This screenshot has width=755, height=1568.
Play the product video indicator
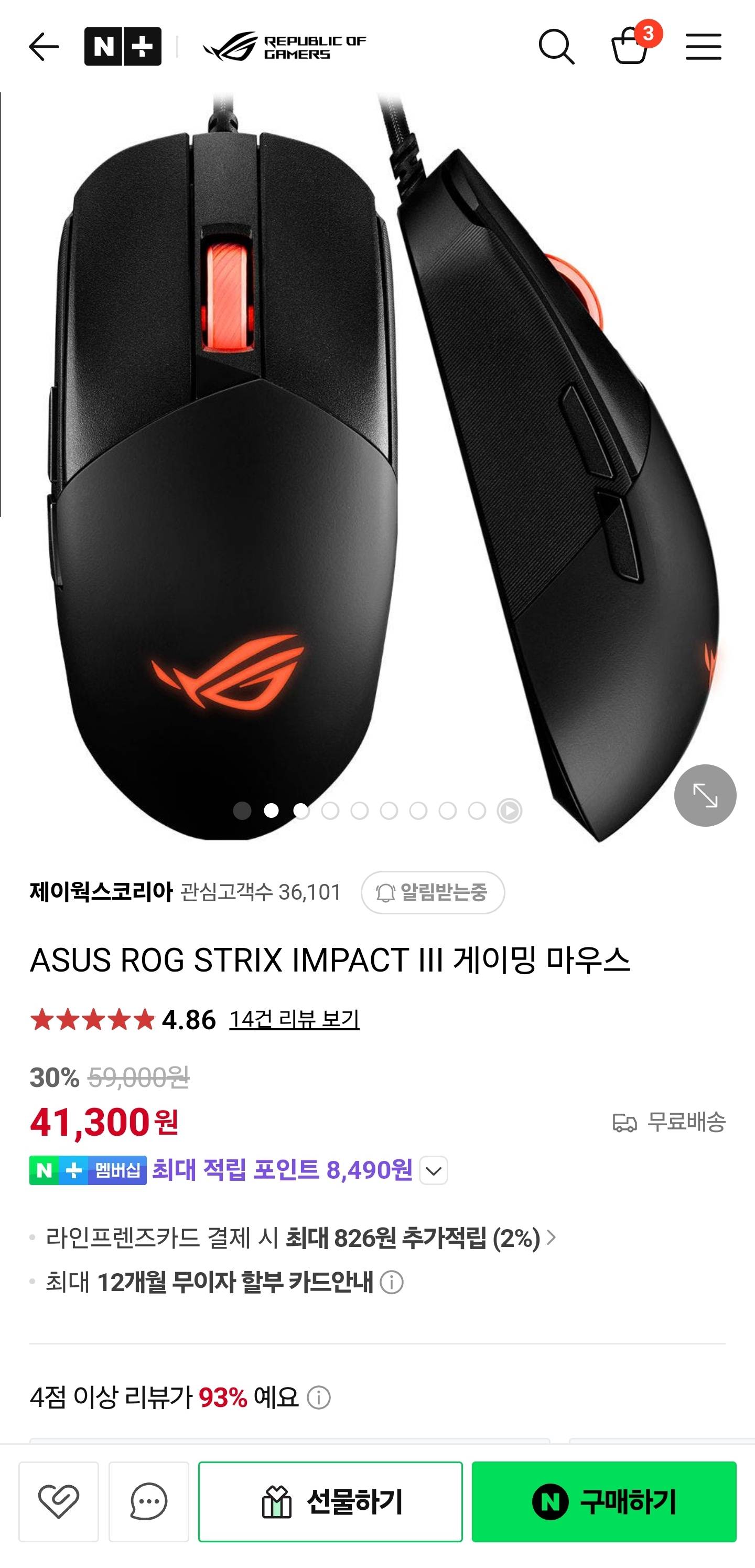tap(509, 810)
